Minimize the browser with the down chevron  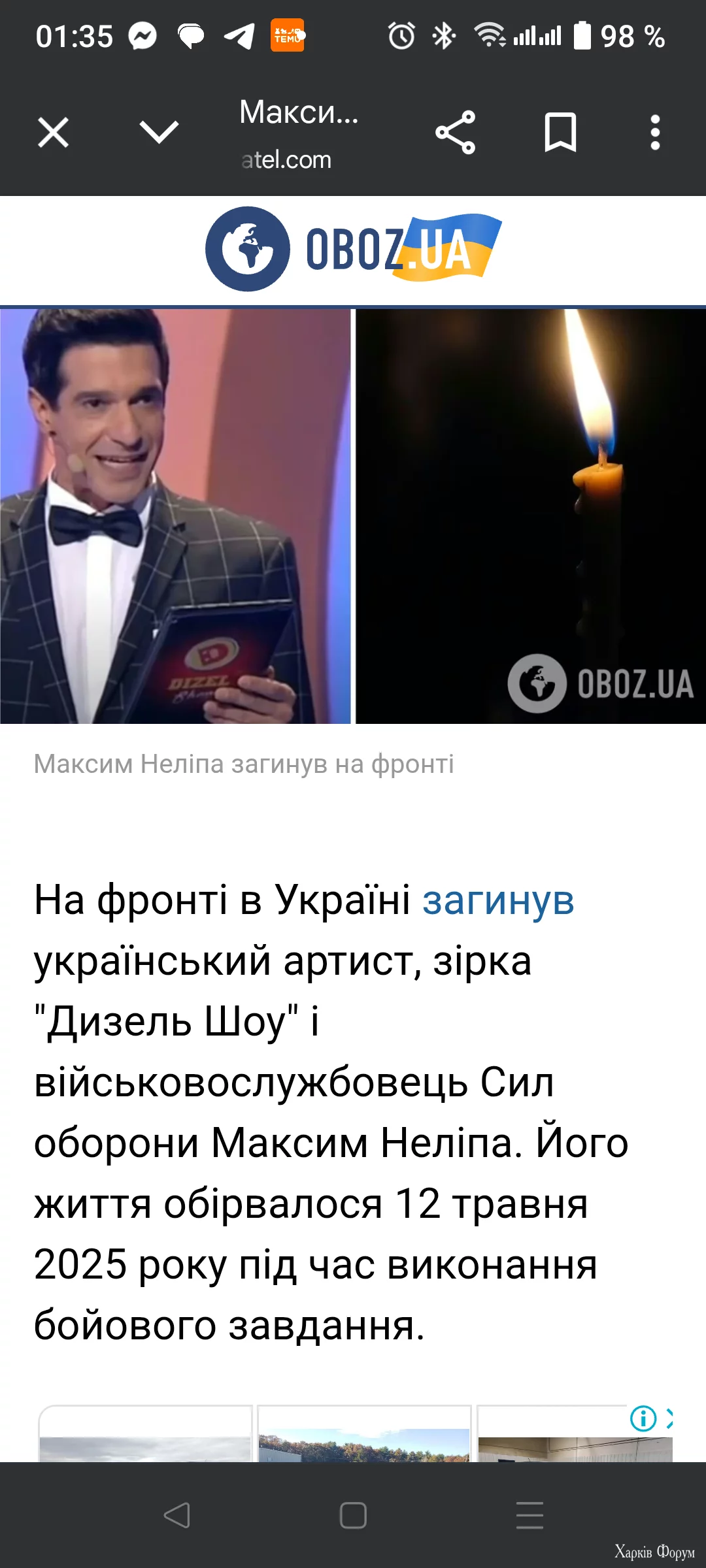click(159, 132)
